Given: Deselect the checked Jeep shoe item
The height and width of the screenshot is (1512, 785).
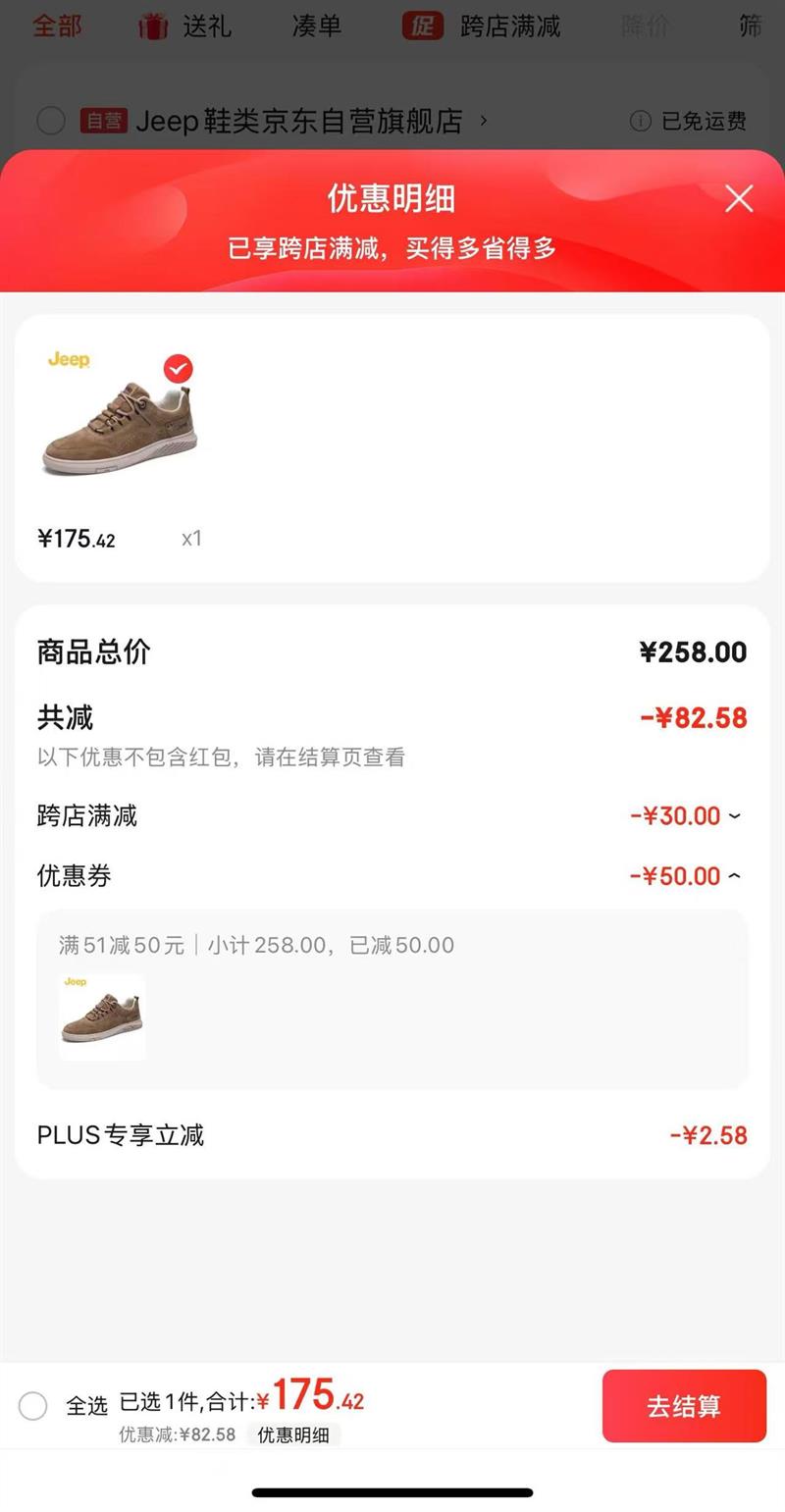Looking at the screenshot, I should tap(178, 369).
